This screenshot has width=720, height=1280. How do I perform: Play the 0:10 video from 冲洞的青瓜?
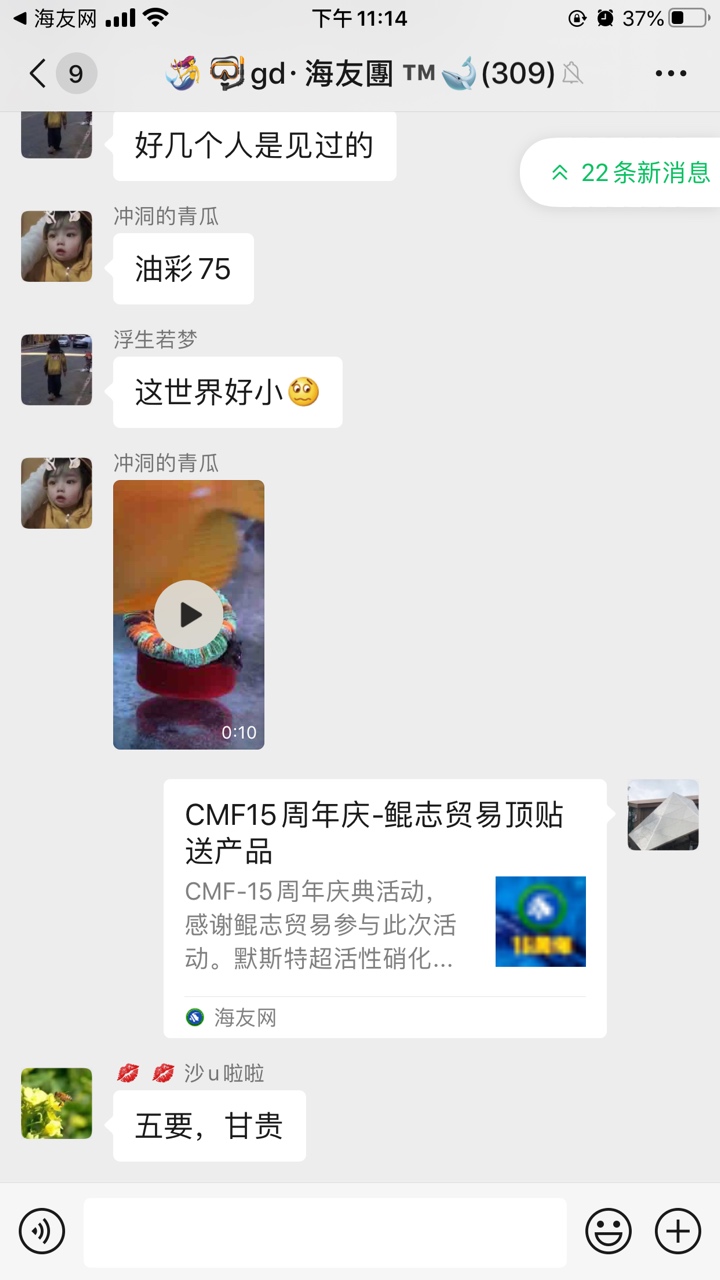point(189,614)
